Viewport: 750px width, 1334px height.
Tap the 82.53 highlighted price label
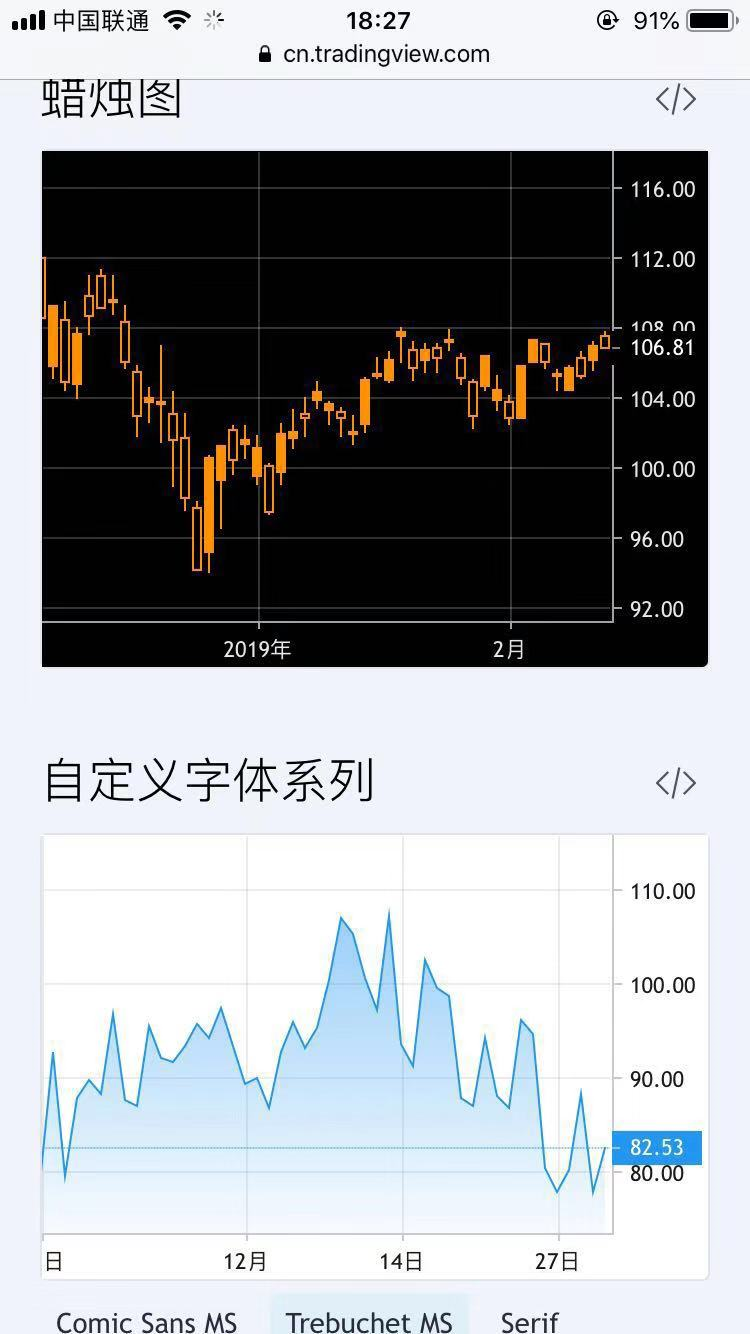[655, 1148]
